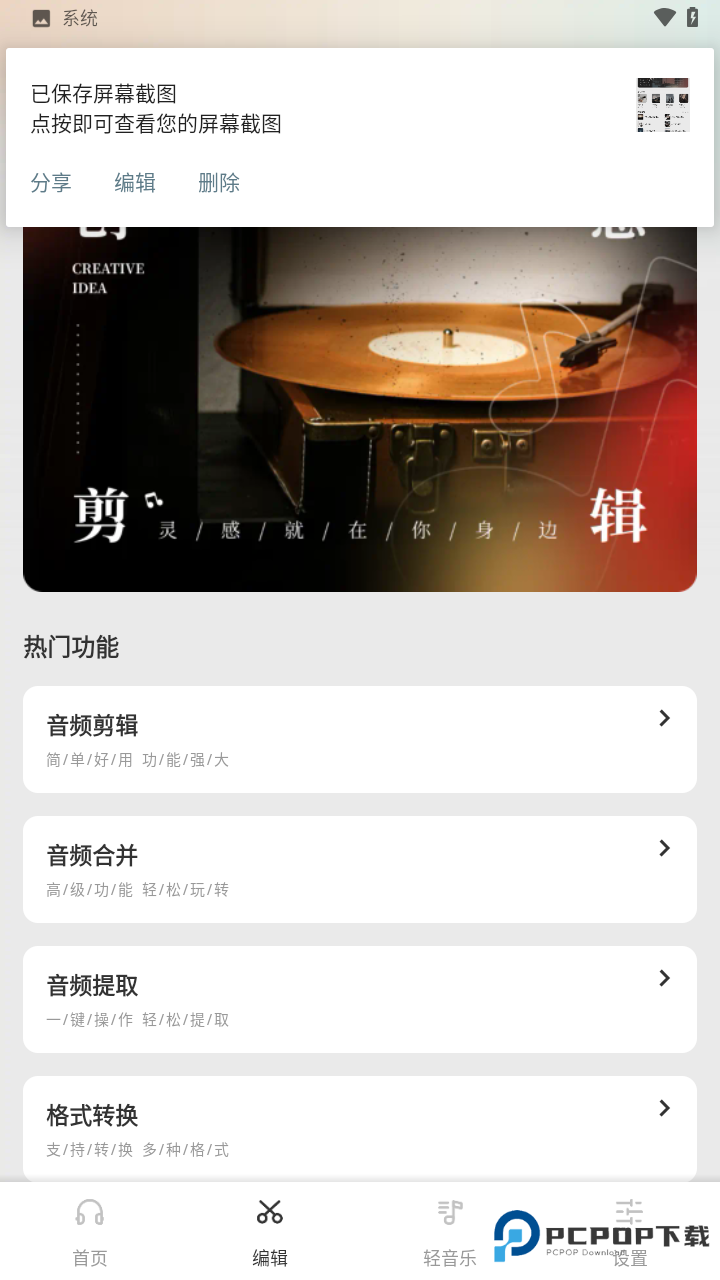Open the 首页 tab label
The width and height of the screenshot is (720, 1280).
[x=89, y=1257]
